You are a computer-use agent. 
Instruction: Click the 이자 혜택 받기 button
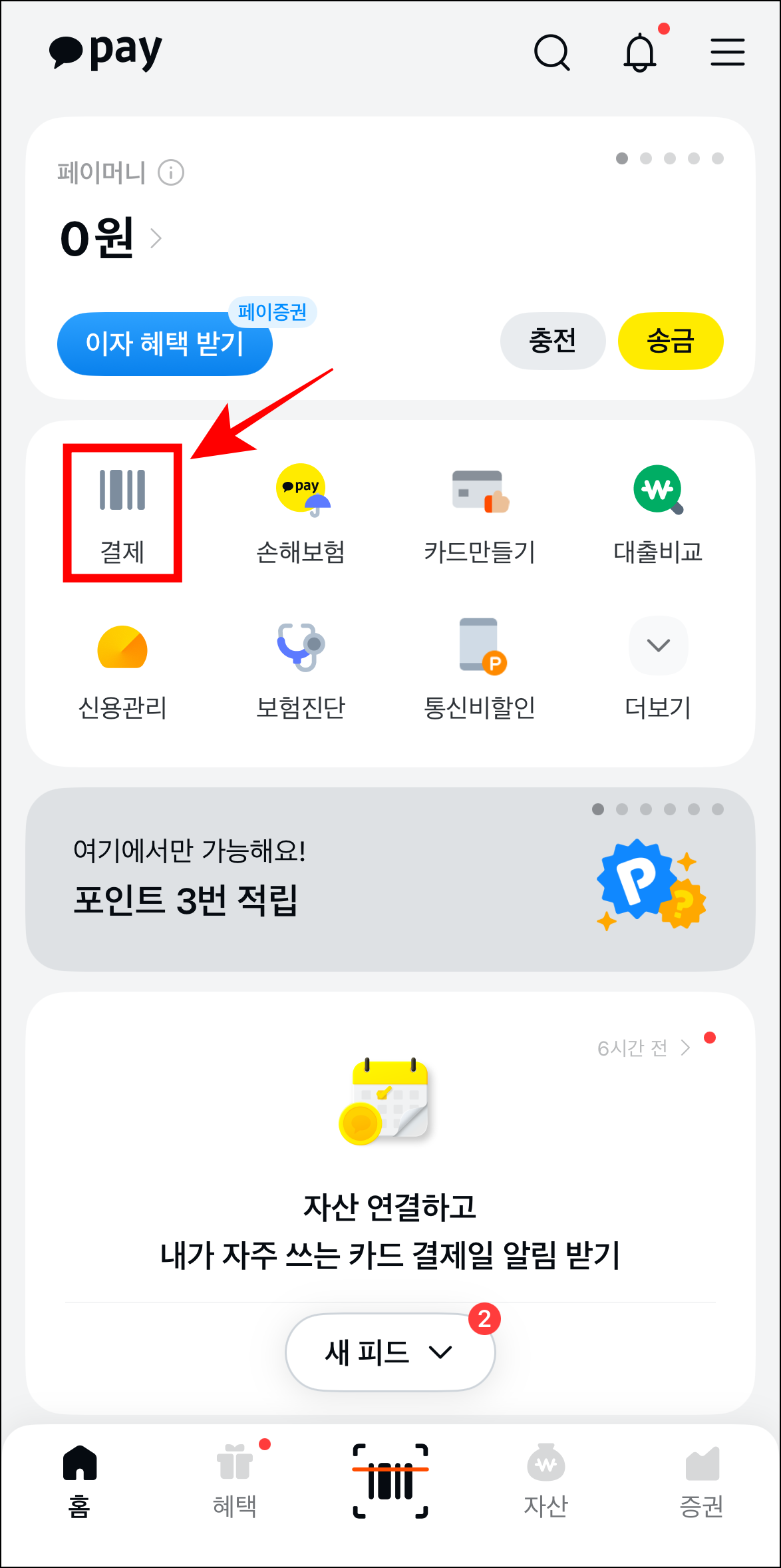tap(165, 343)
